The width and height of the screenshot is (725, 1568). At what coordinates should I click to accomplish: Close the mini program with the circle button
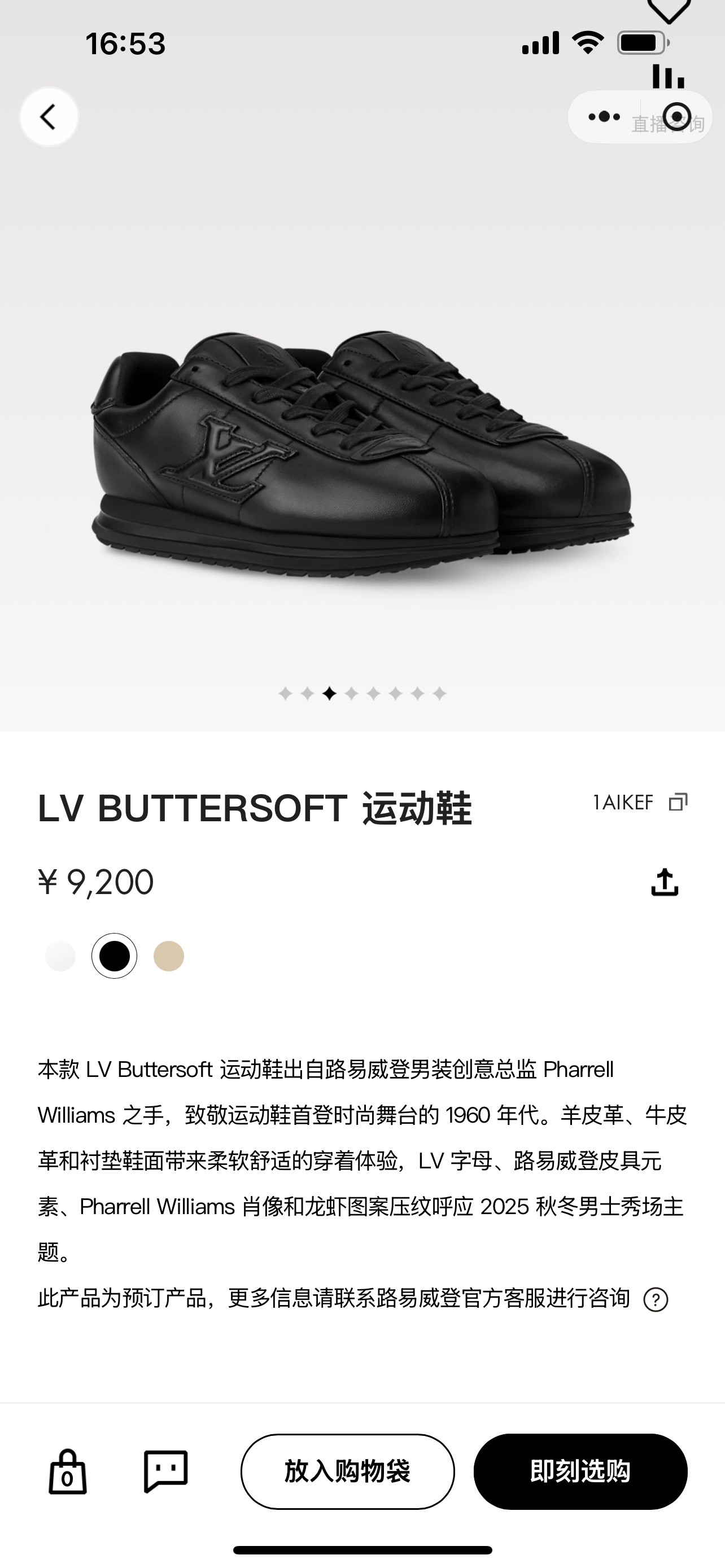676,116
